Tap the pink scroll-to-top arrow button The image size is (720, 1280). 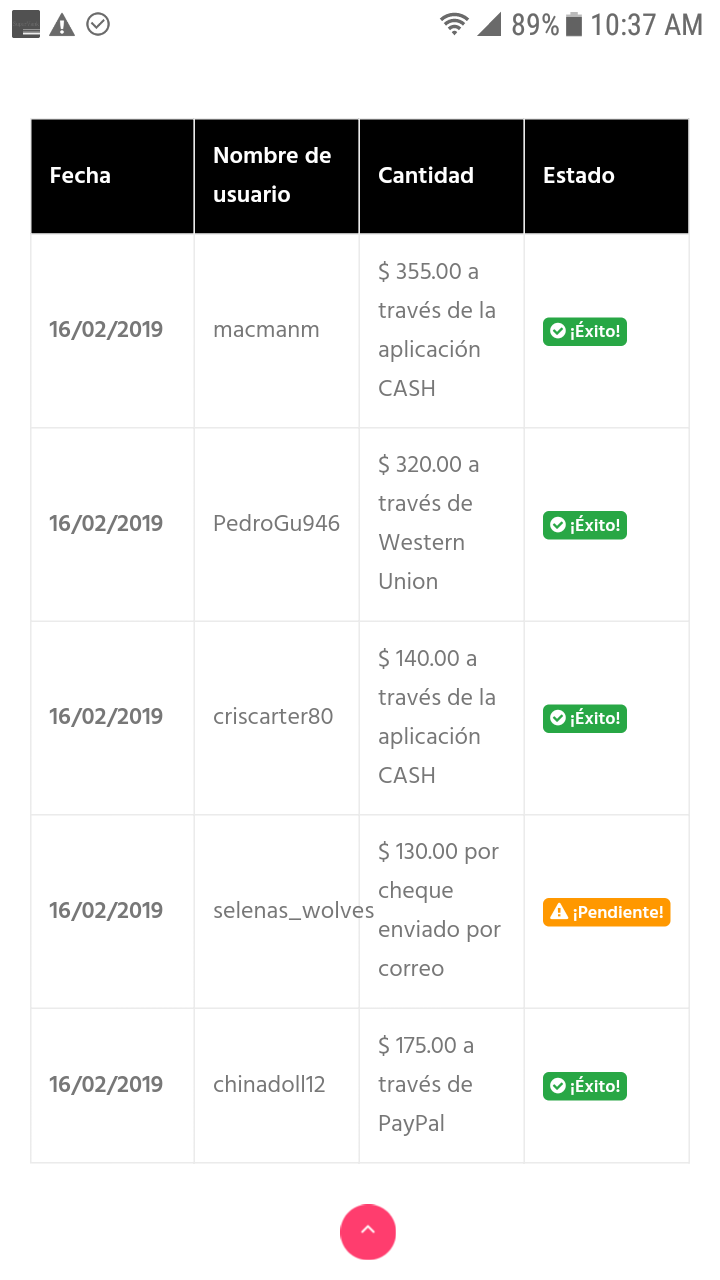(368, 1231)
